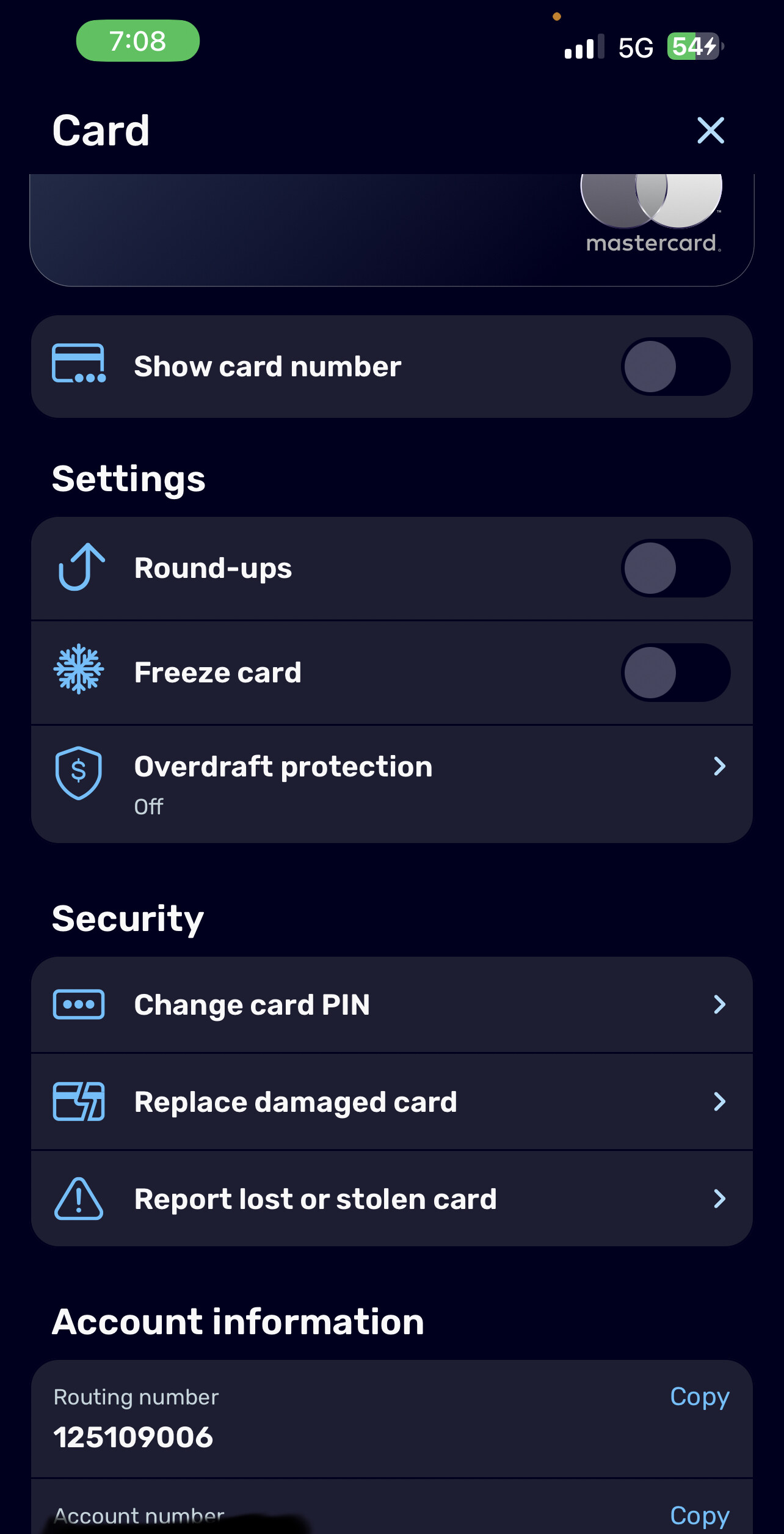Copy the account number
Screen dimensions: 784x1534
click(699, 1516)
